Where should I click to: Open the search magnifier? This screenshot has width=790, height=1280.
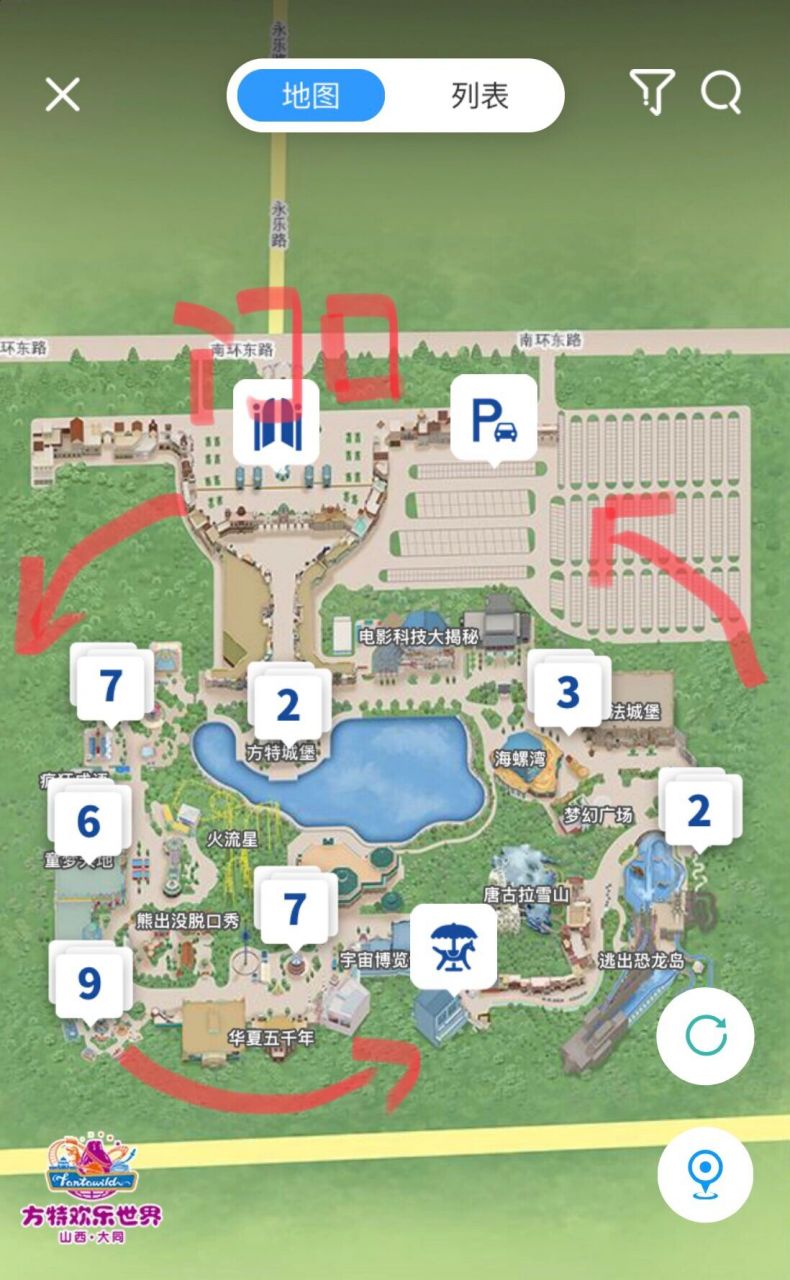[721, 94]
